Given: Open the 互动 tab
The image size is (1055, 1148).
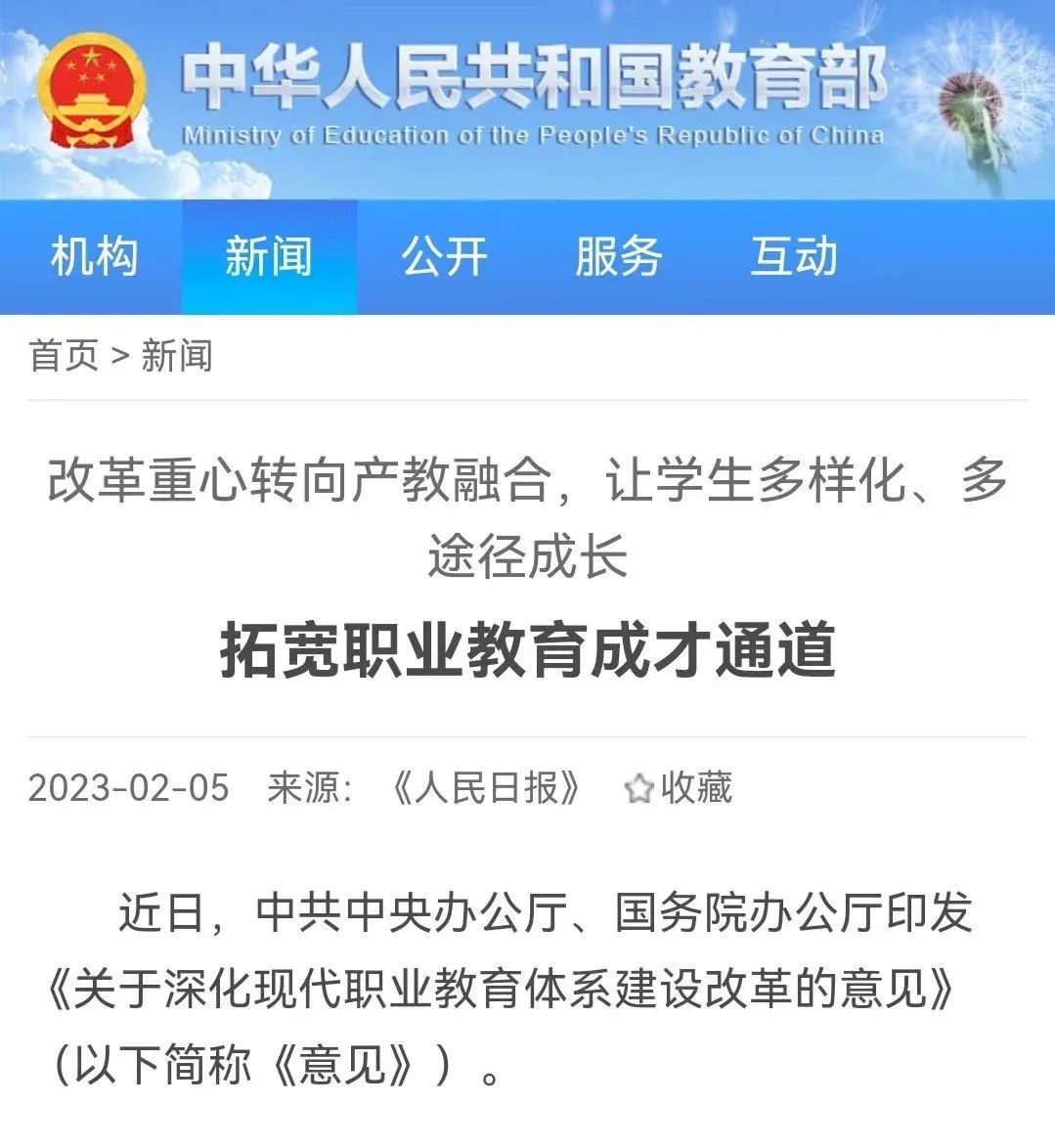Looking at the screenshot, I should (x=794, y=257).
